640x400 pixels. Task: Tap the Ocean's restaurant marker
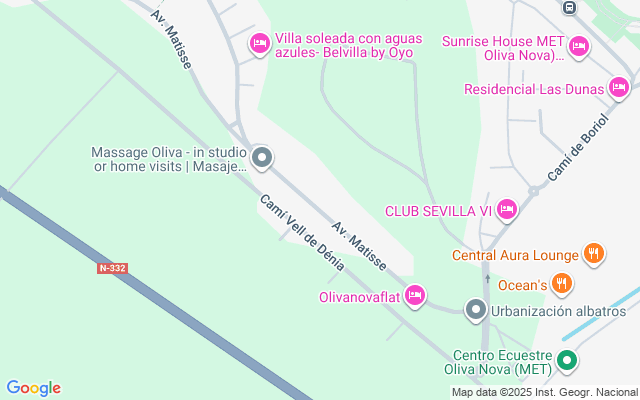pyautogui.click(x=562, y=285)
